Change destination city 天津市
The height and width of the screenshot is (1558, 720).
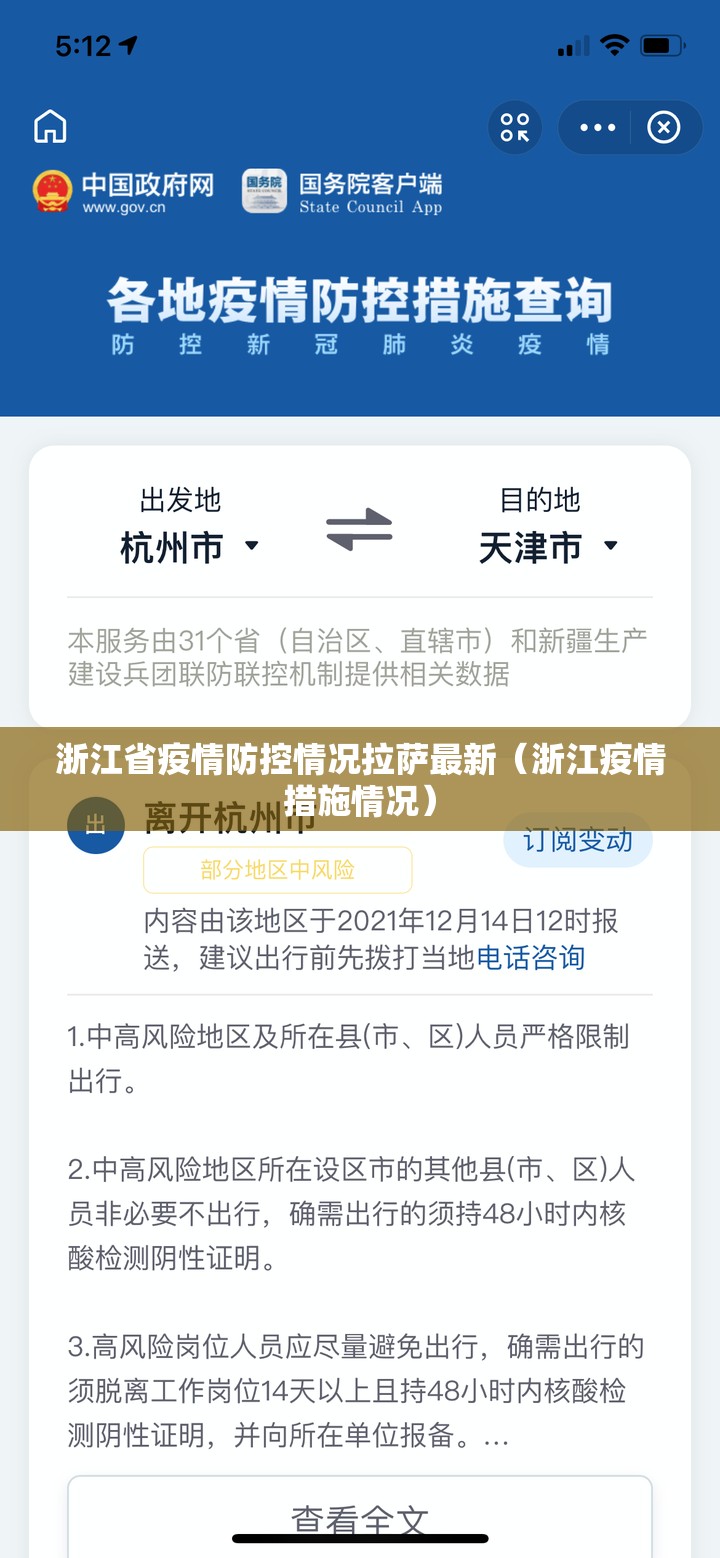tap(548, 546)
